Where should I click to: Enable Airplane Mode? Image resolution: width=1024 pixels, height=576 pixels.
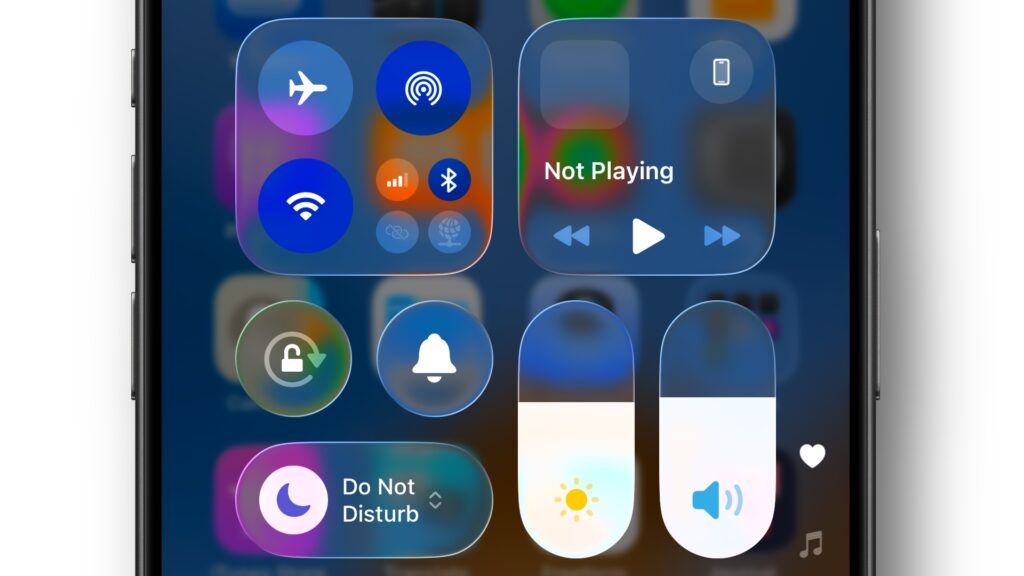tap(306, 89)
